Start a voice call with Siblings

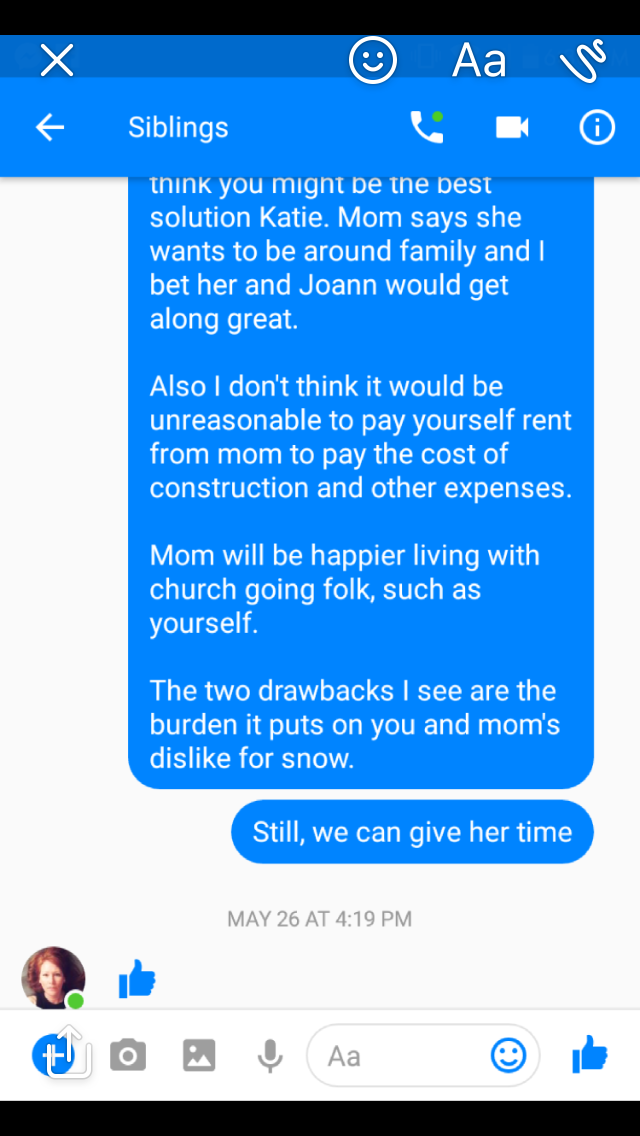[x=427, y=127]
